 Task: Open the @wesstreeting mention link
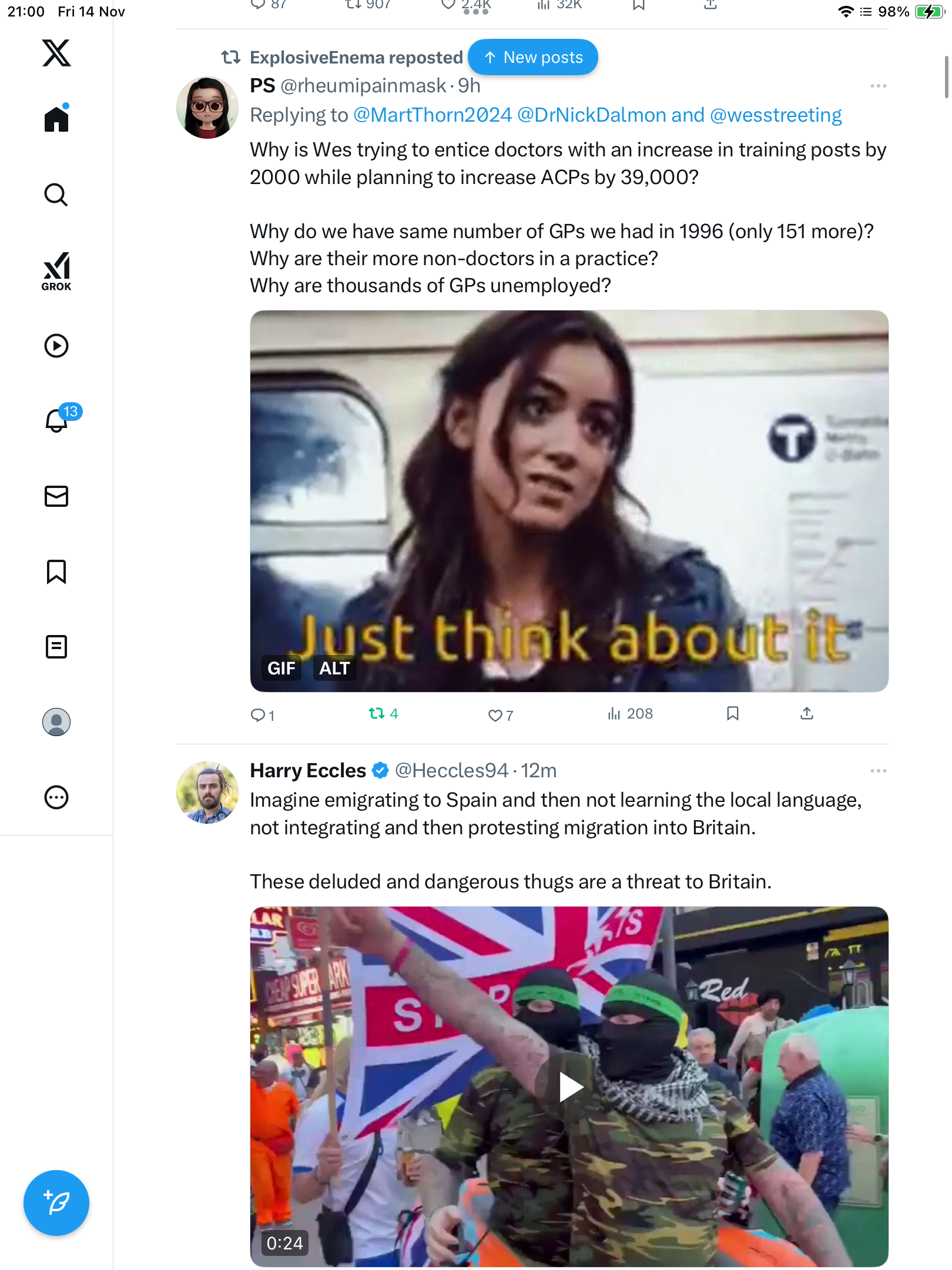776,115
